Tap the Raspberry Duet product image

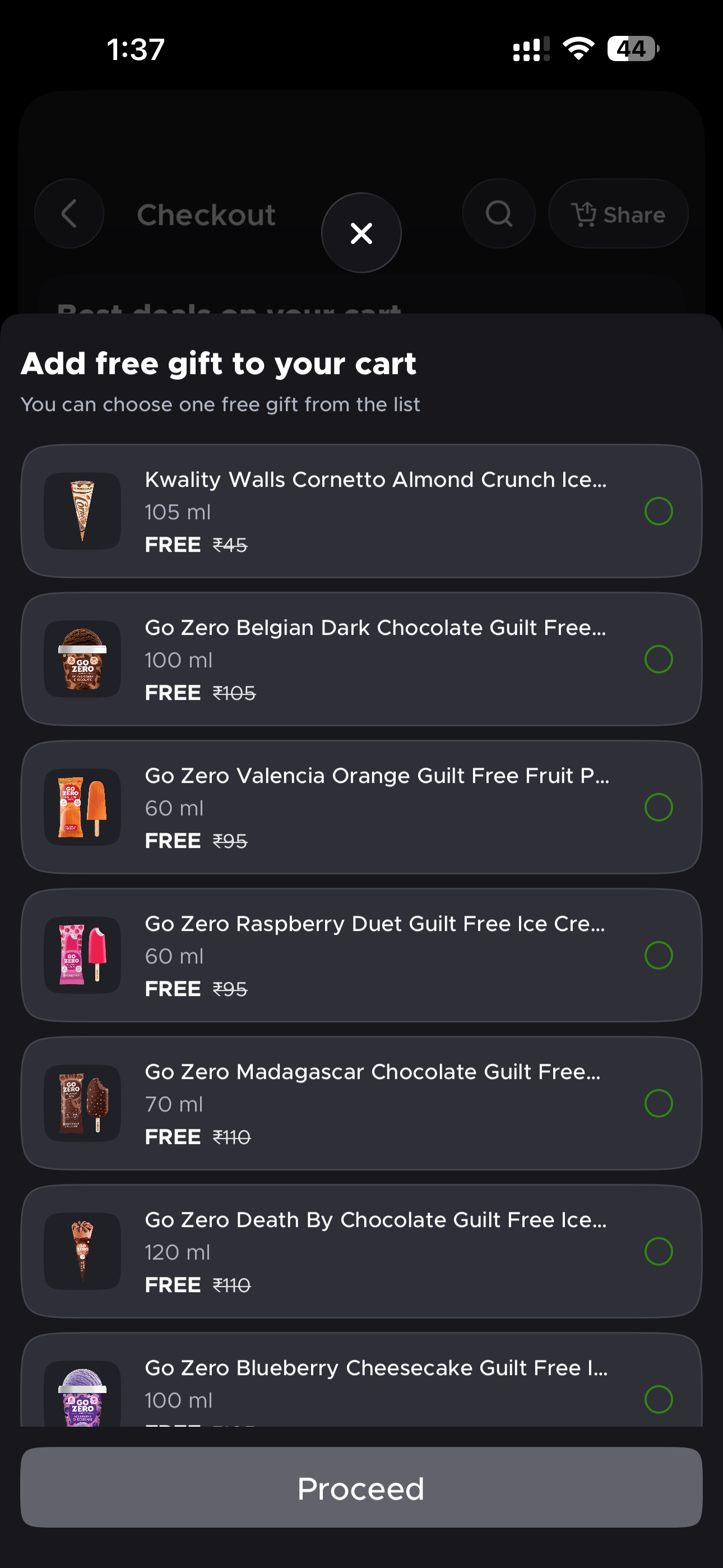82,956
